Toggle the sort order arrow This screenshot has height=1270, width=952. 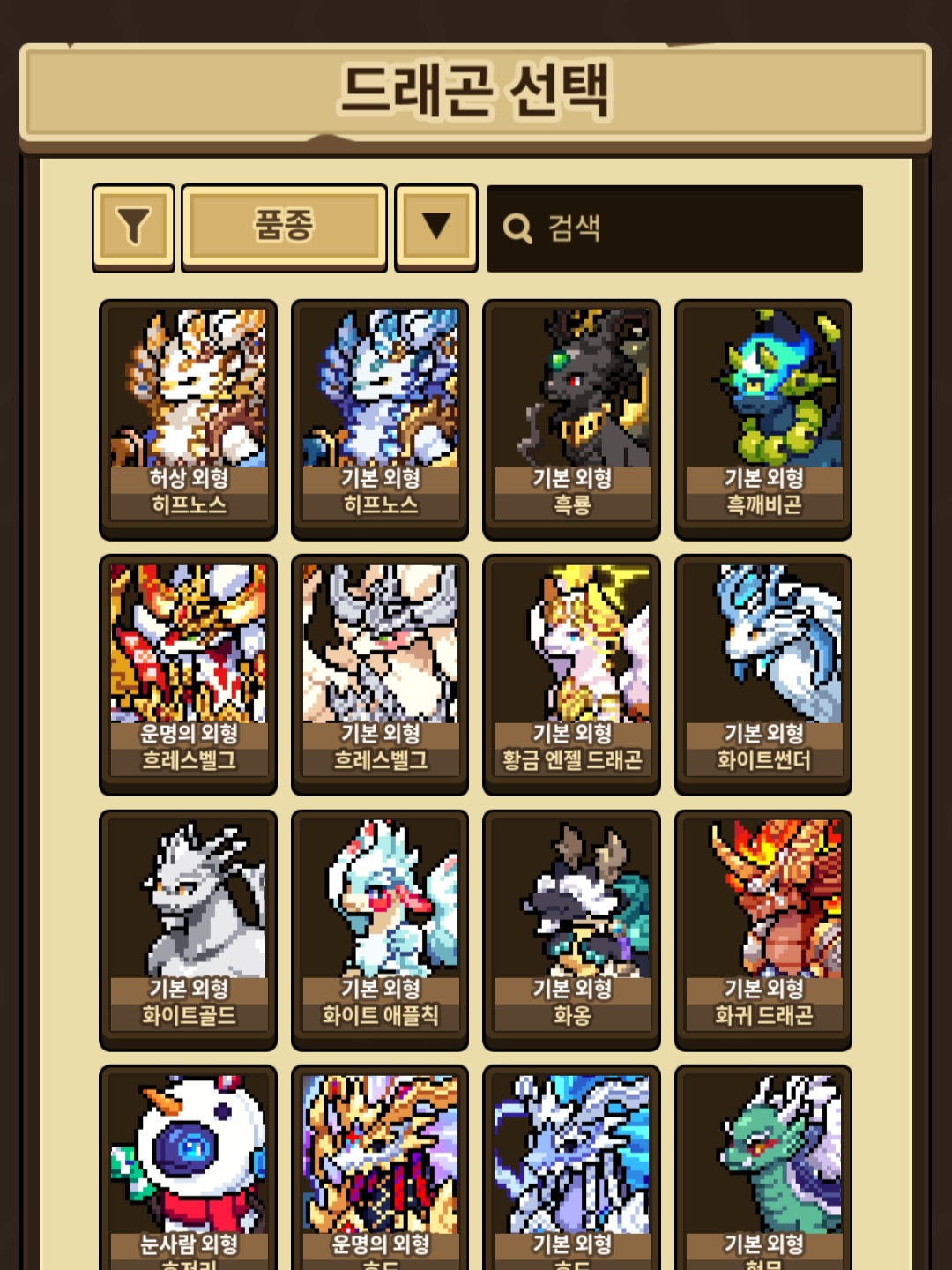435,228
